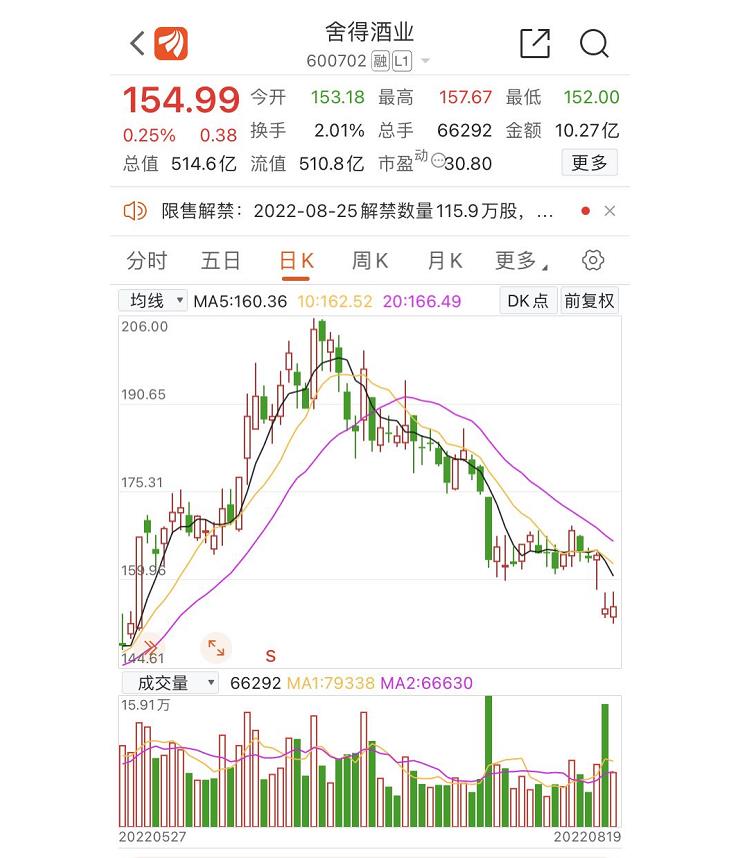Switch to the 周K chart tab
746x858 pixels.
370,261
